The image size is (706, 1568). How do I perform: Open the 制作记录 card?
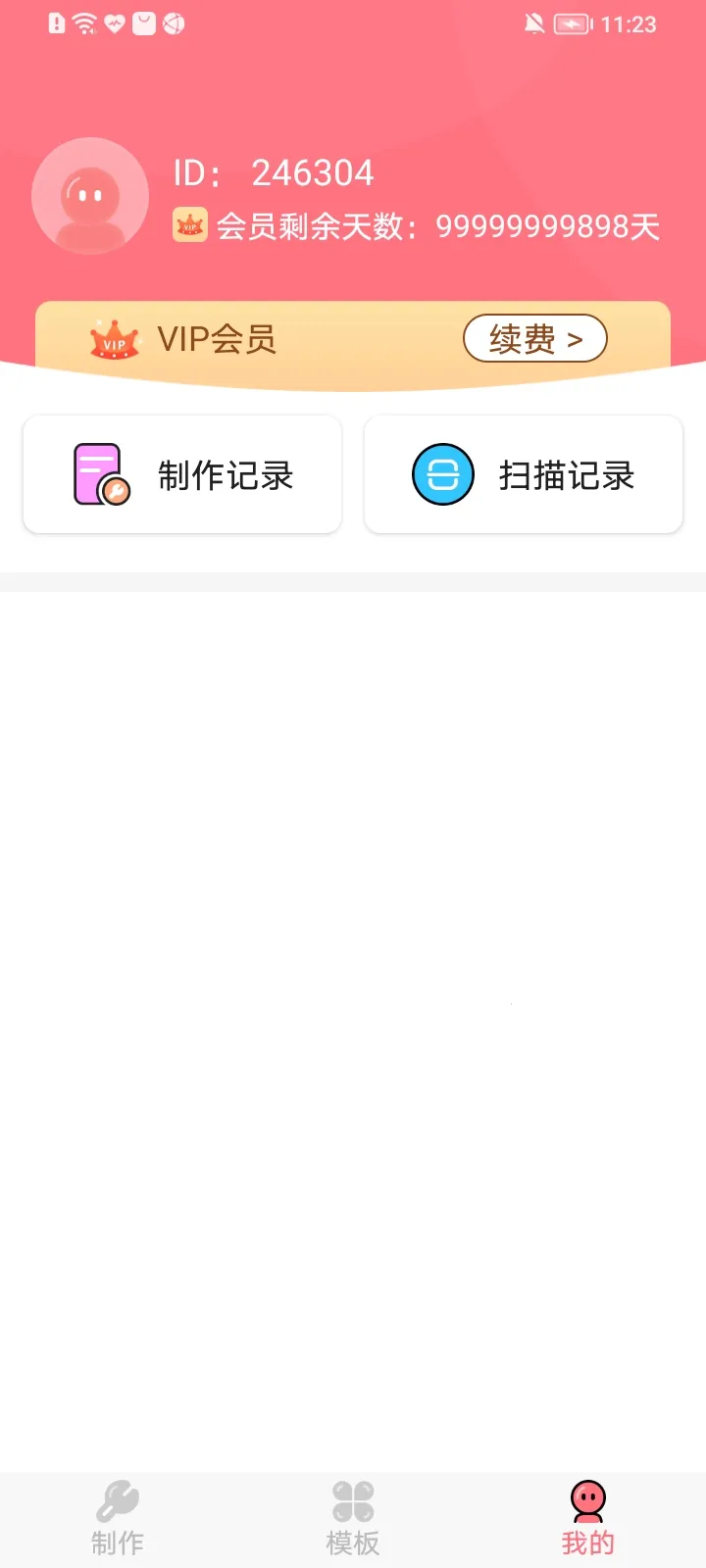click(181, 474)
